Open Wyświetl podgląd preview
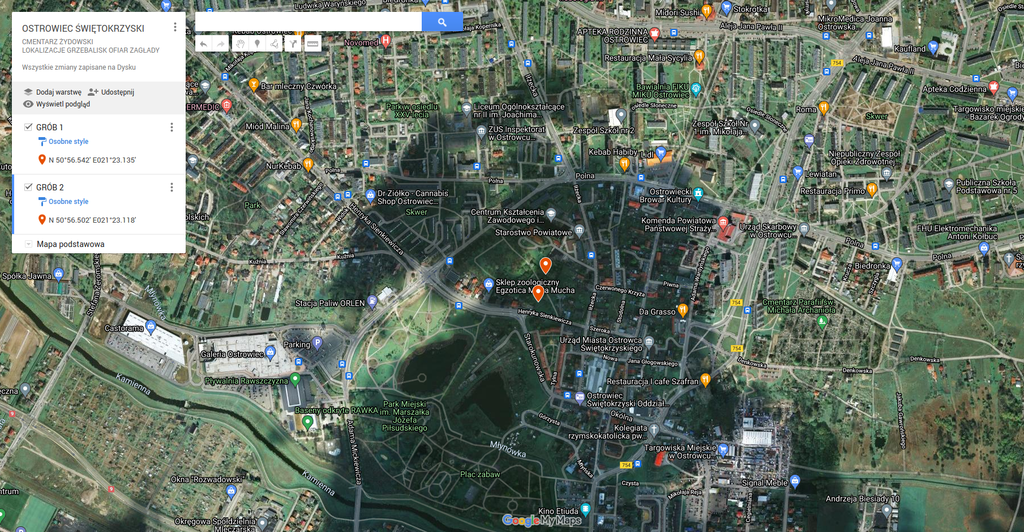Image resolution: width=1024 pixels, height=532 pixels. pos(56,104)
